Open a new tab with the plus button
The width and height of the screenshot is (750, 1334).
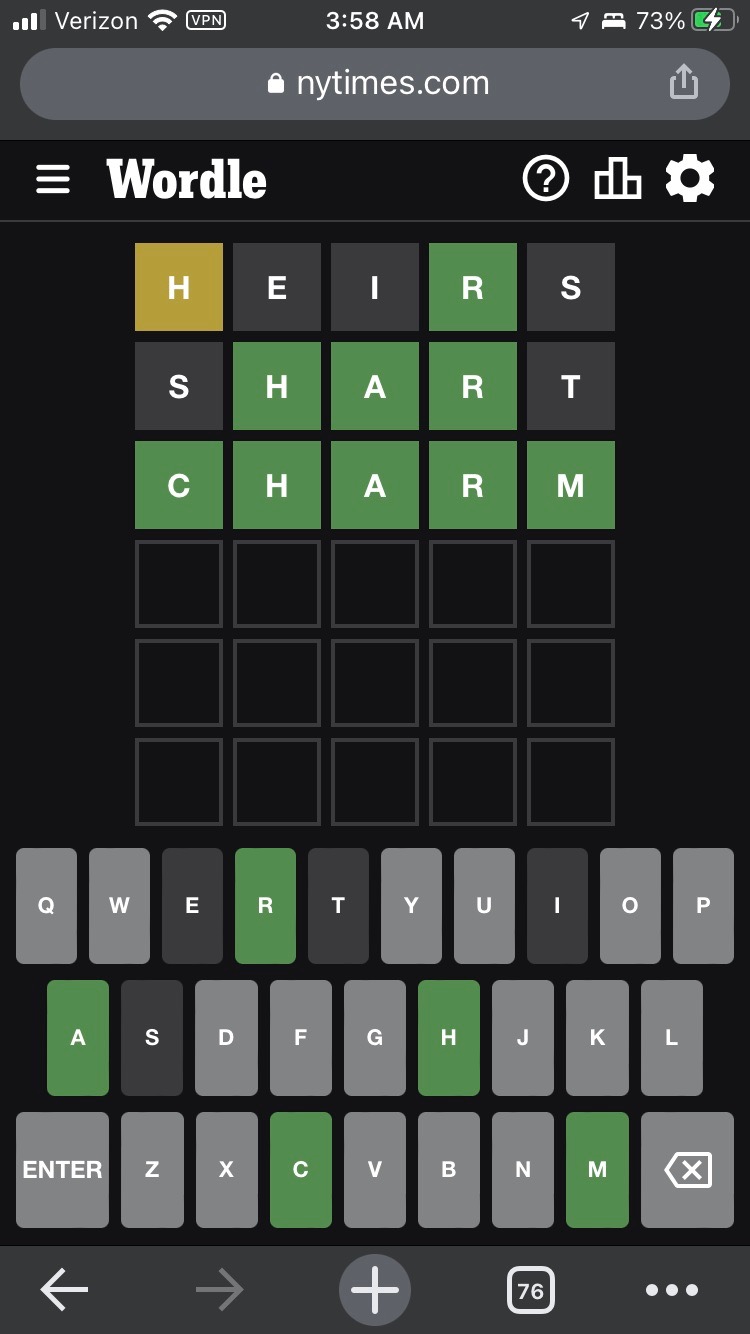(375, 1291)
